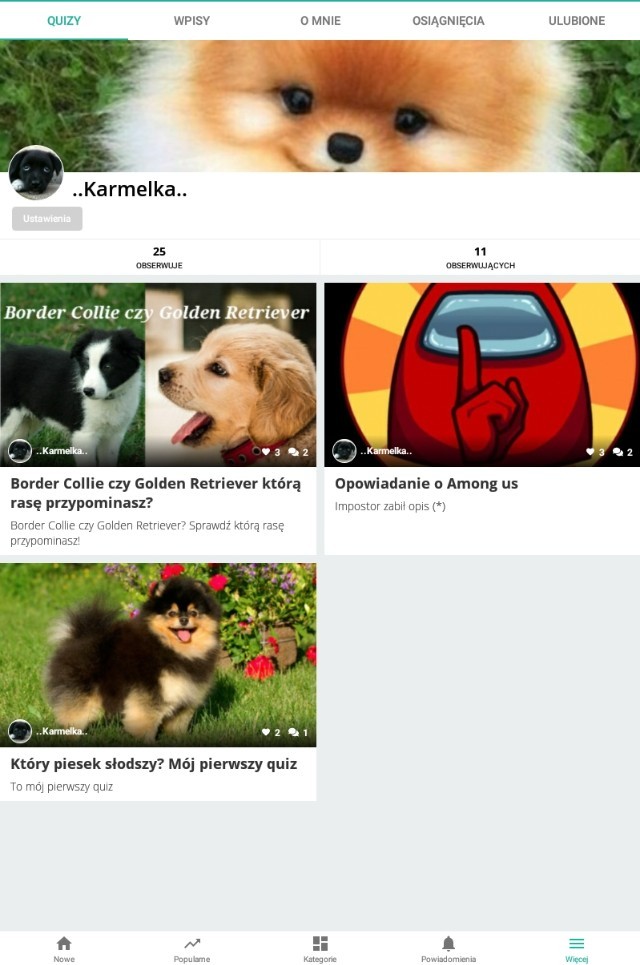Go to the Nowe home tab
Screen dimensions: 640x965
pyautogui.click(x=64, y=949)
